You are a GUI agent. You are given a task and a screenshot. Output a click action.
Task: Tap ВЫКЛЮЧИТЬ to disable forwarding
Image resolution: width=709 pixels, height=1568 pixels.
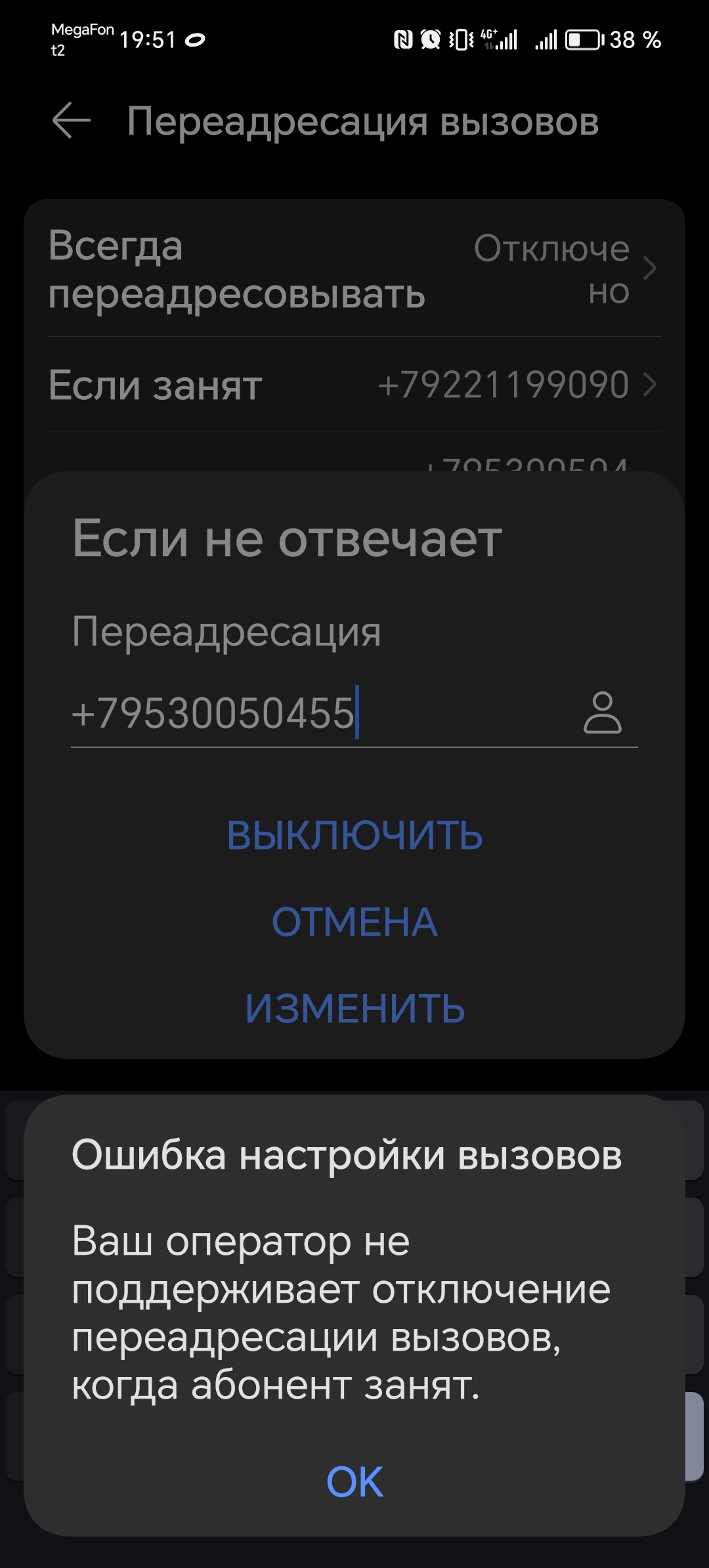point(354,835)
